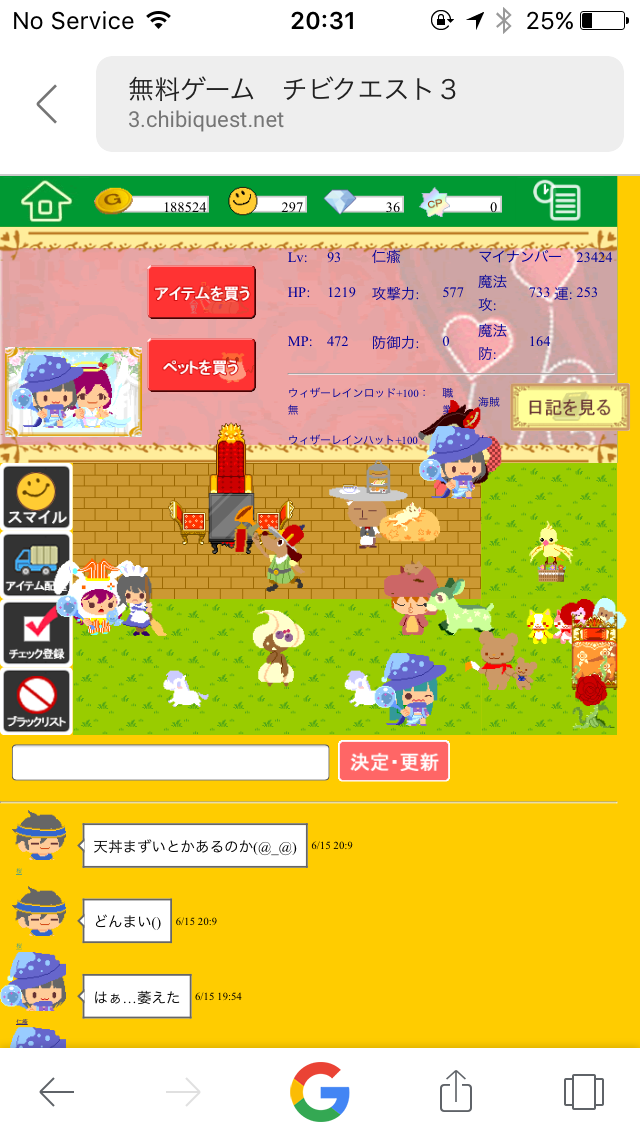Open the スマイル smile button
The height and width of the screenshot is (1136, 640).
click(x=37, y=497)
